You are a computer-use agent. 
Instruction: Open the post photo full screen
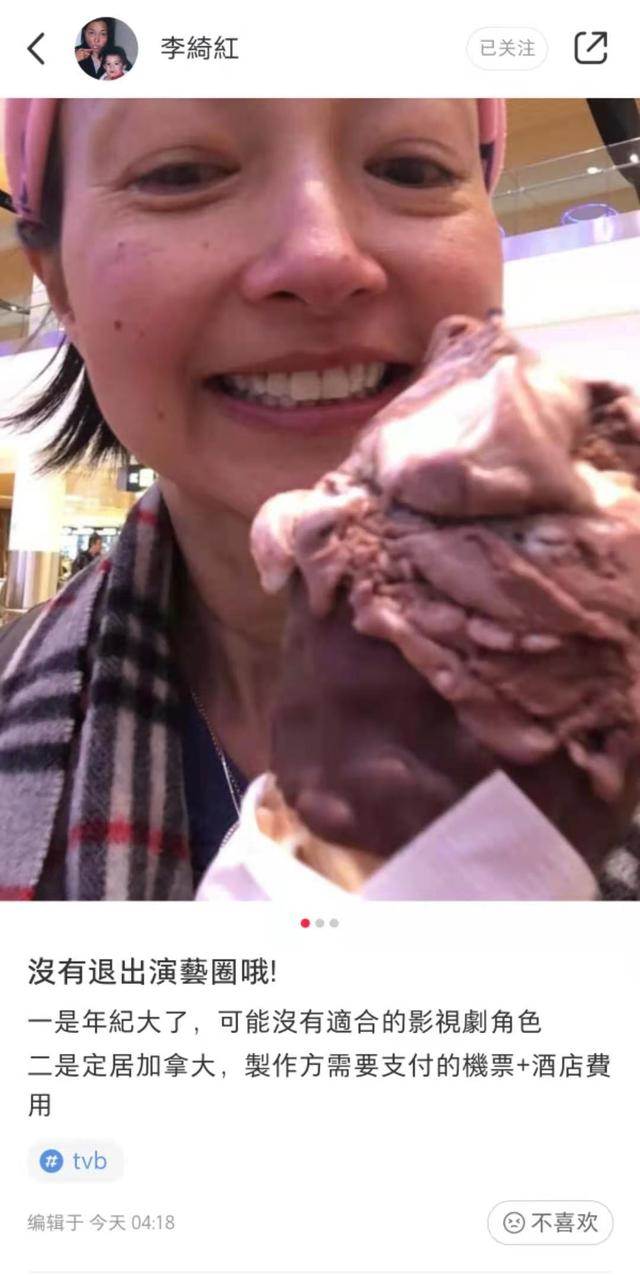click(x=320, y=500)
